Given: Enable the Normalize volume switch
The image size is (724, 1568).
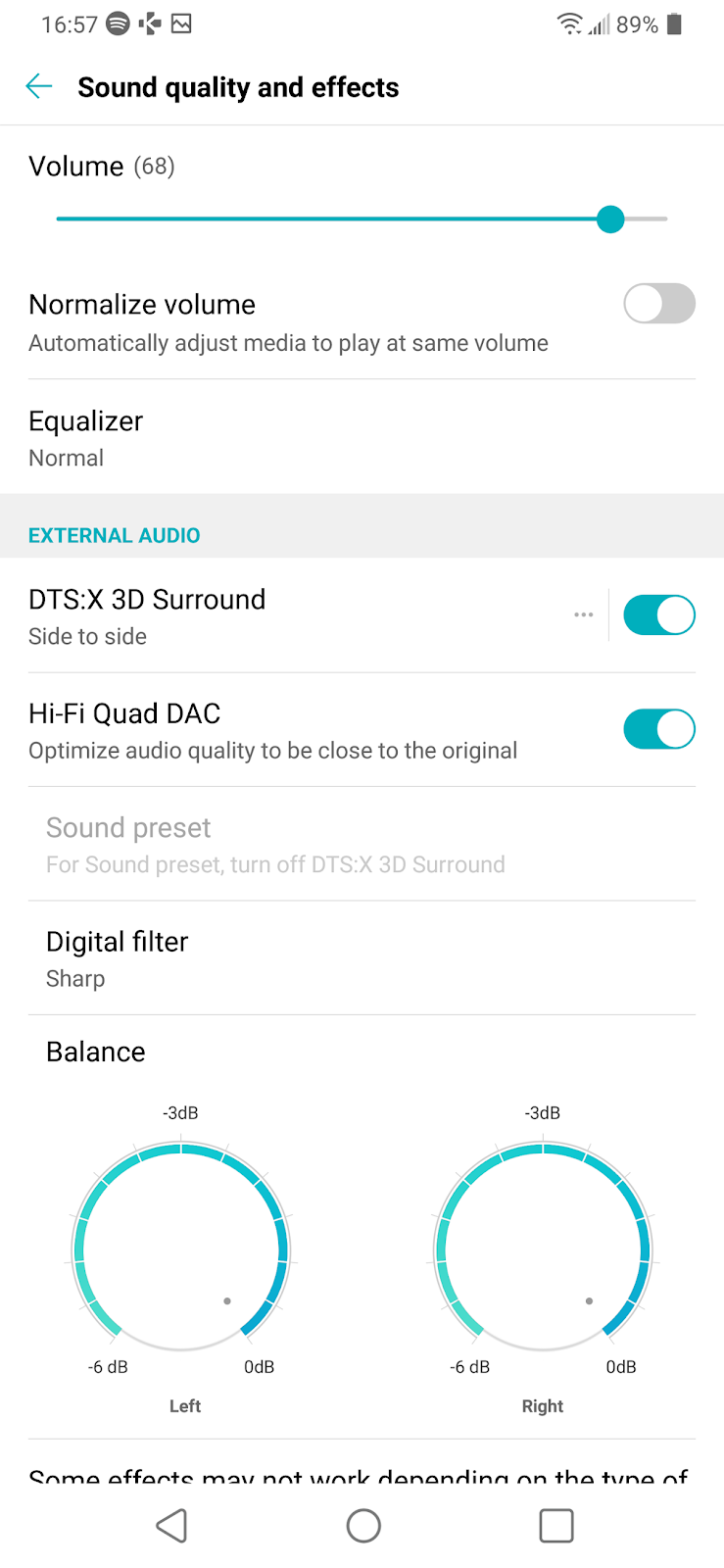Looking at the screenshot, I should point(658,304).
